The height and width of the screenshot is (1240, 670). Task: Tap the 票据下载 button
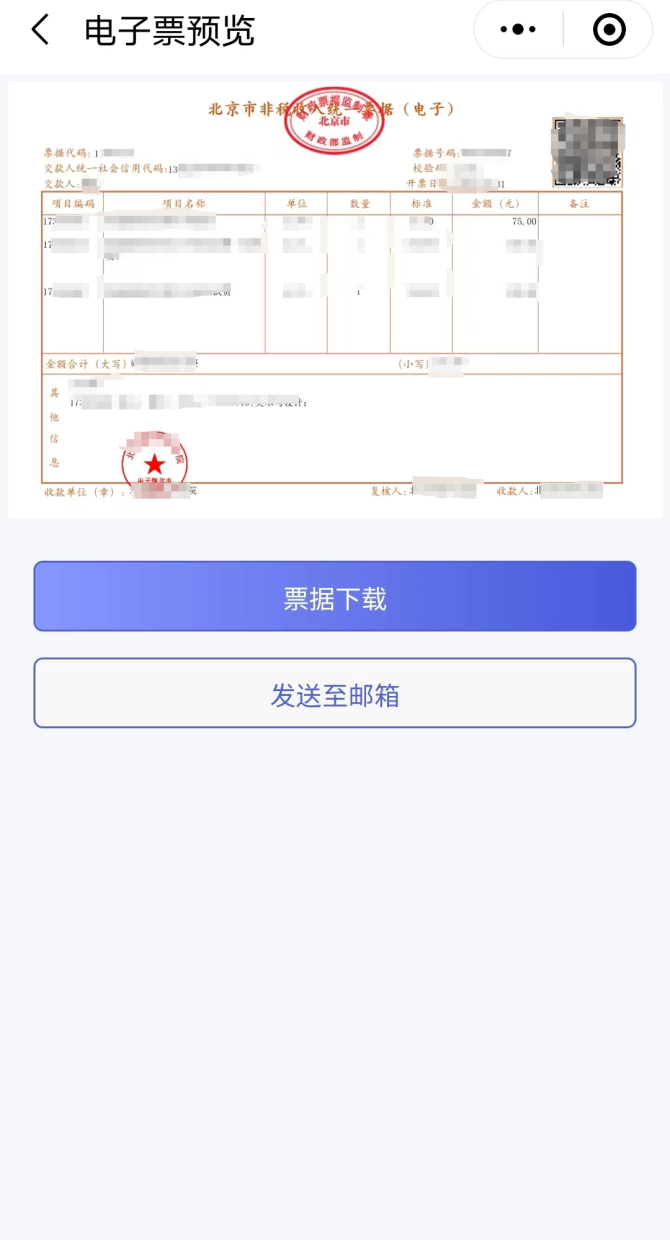point(335,597)
